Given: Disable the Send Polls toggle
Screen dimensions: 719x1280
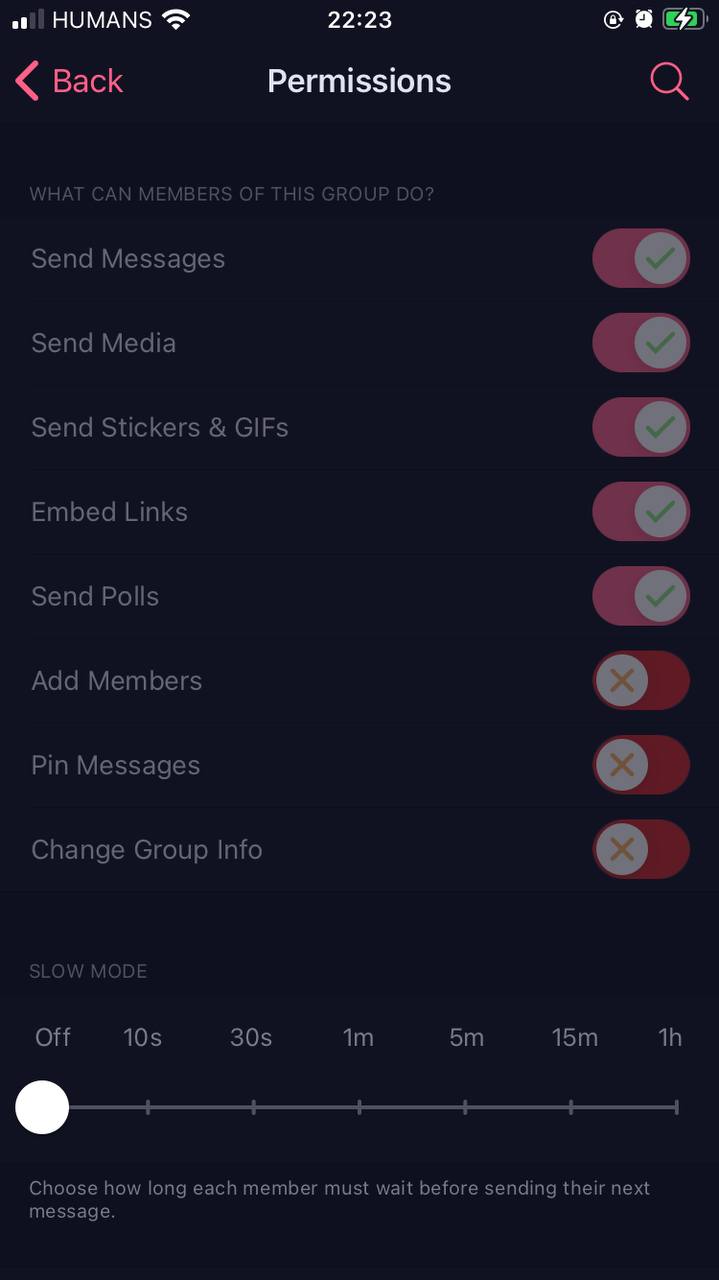Looking at the screenshot, I should (x=640, y=596).
